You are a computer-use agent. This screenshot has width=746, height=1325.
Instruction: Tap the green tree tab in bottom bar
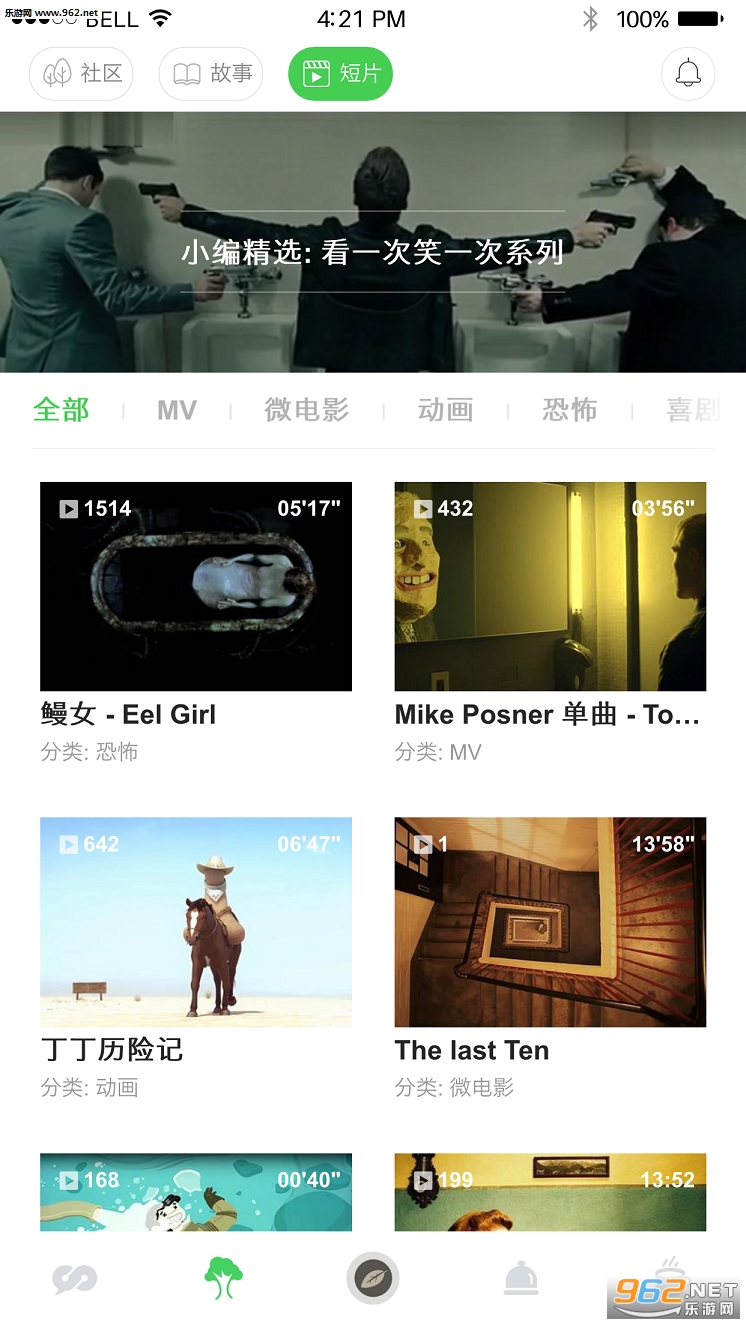click(x=224, y=1278)
